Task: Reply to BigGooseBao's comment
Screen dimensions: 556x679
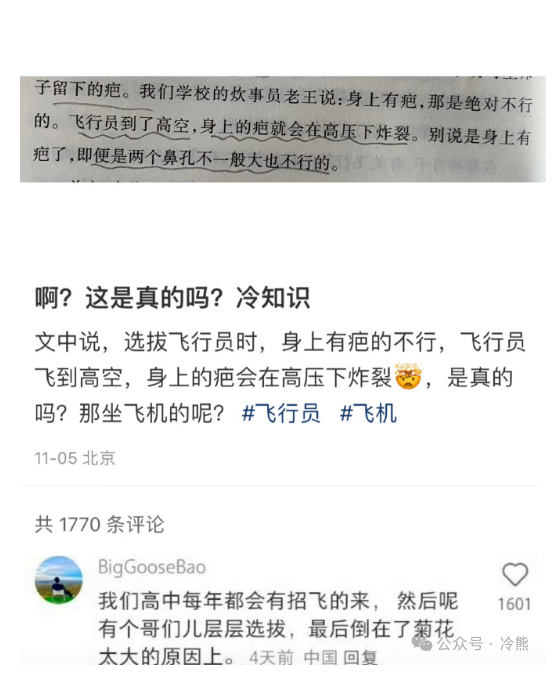Action: point(360,657)
